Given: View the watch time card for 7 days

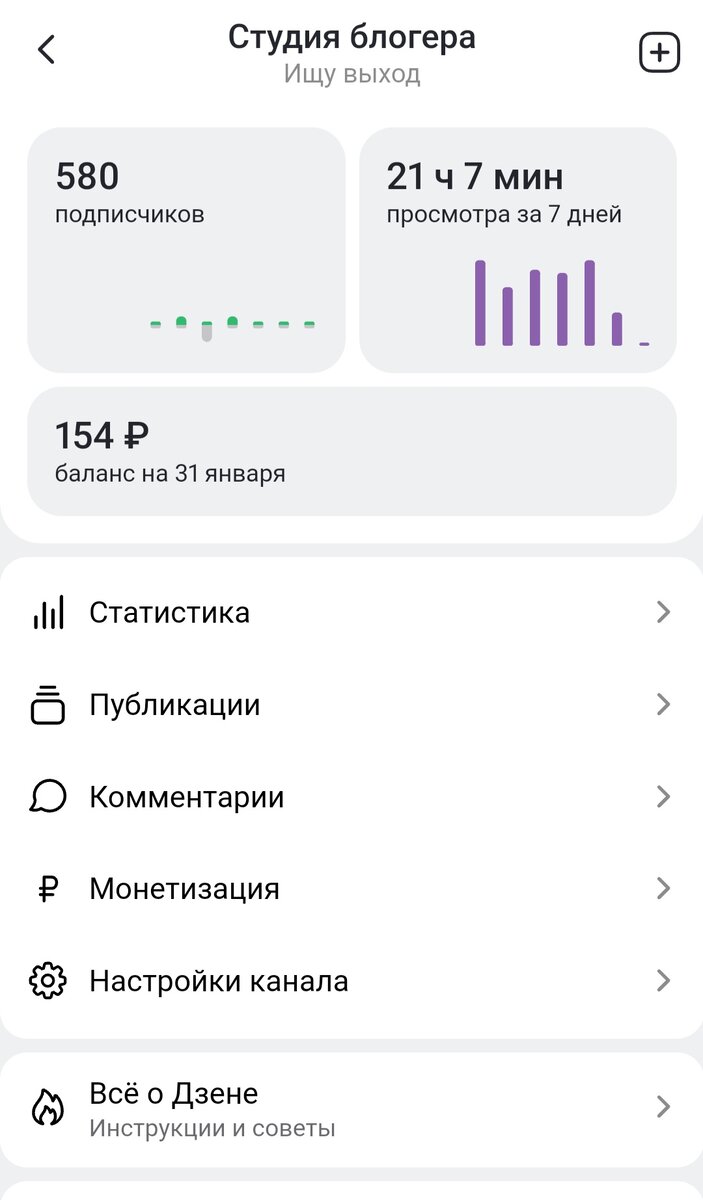Looking at the screenshot, I should [518, 250].
